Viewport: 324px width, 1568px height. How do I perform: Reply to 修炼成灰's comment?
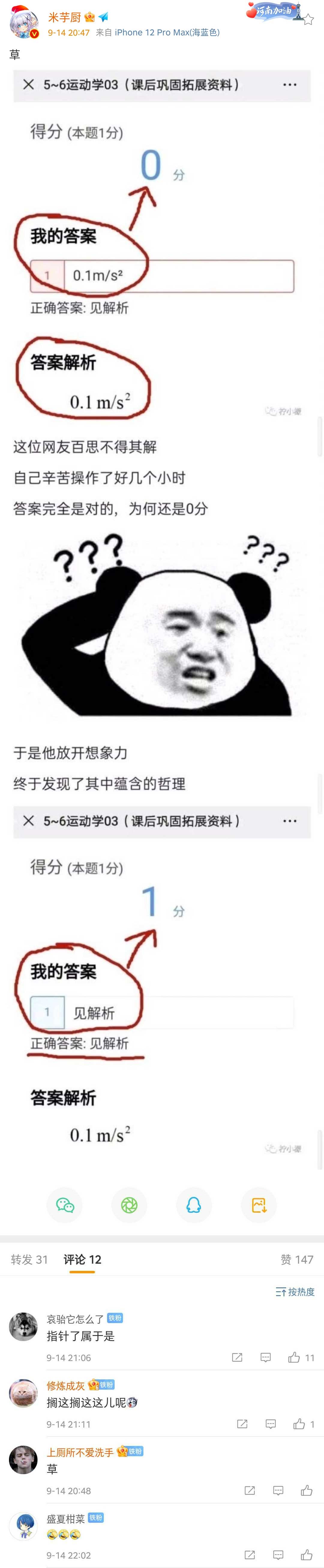(271, 1424)
